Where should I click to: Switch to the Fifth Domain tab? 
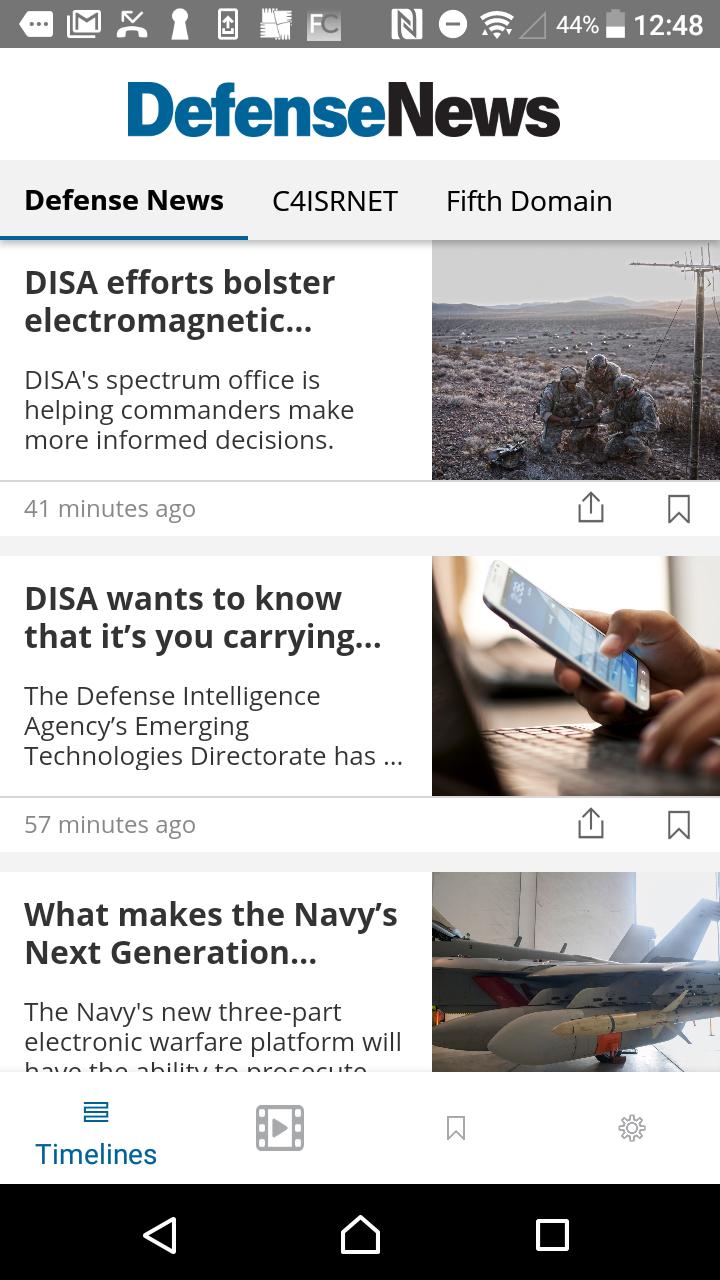click(528, 201)
